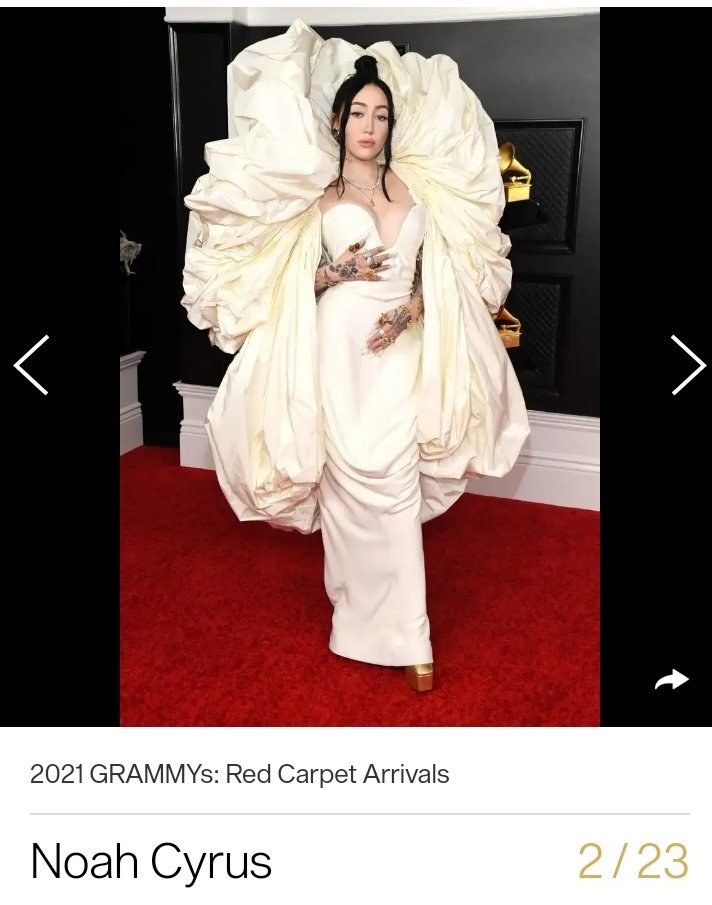The height and width of the screenshot is (905, 712).
Task: Share this red carpet photo
Action: click(672, 680)
